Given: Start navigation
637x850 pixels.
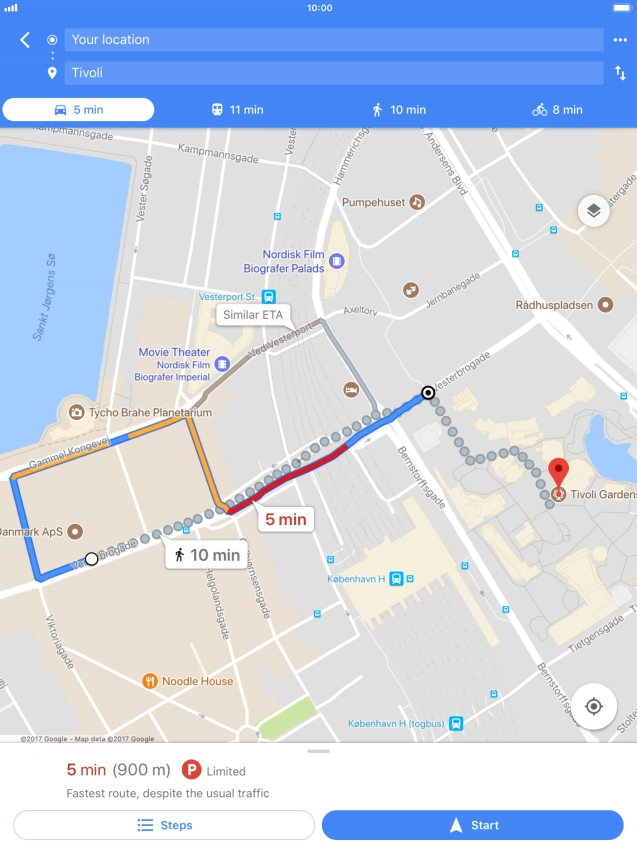Looking at the screenshot, I should (472, 825).
